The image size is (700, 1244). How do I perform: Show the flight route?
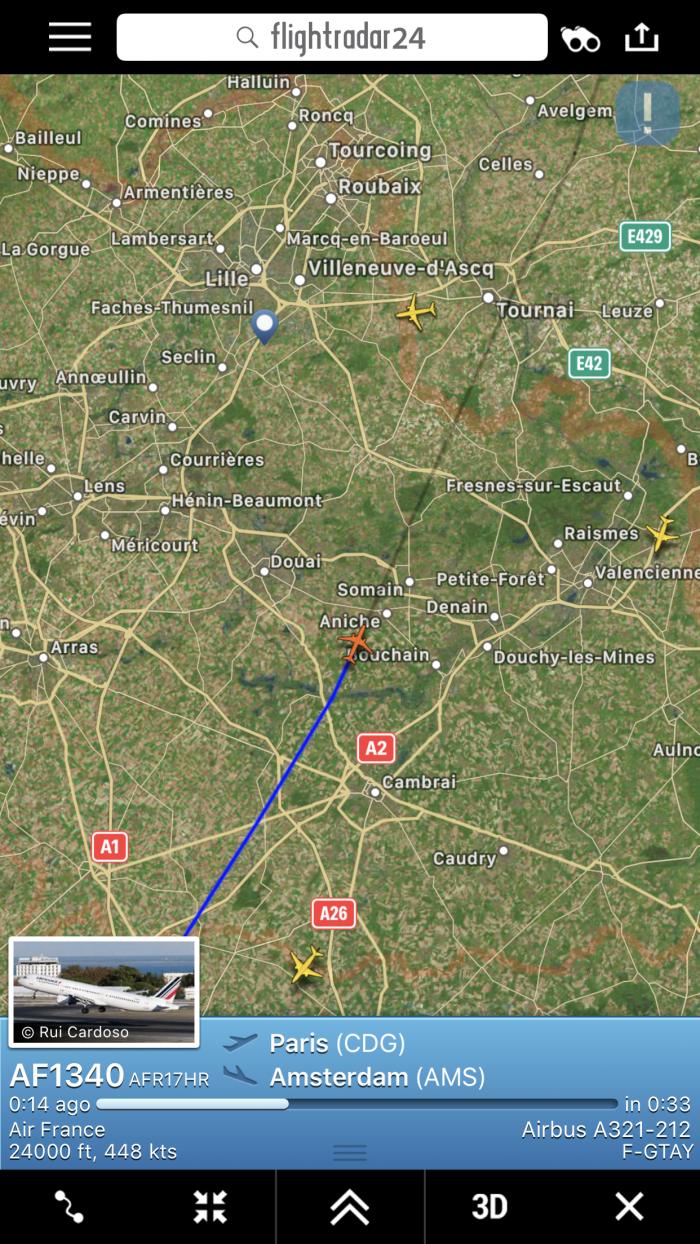coord(69,1206)
